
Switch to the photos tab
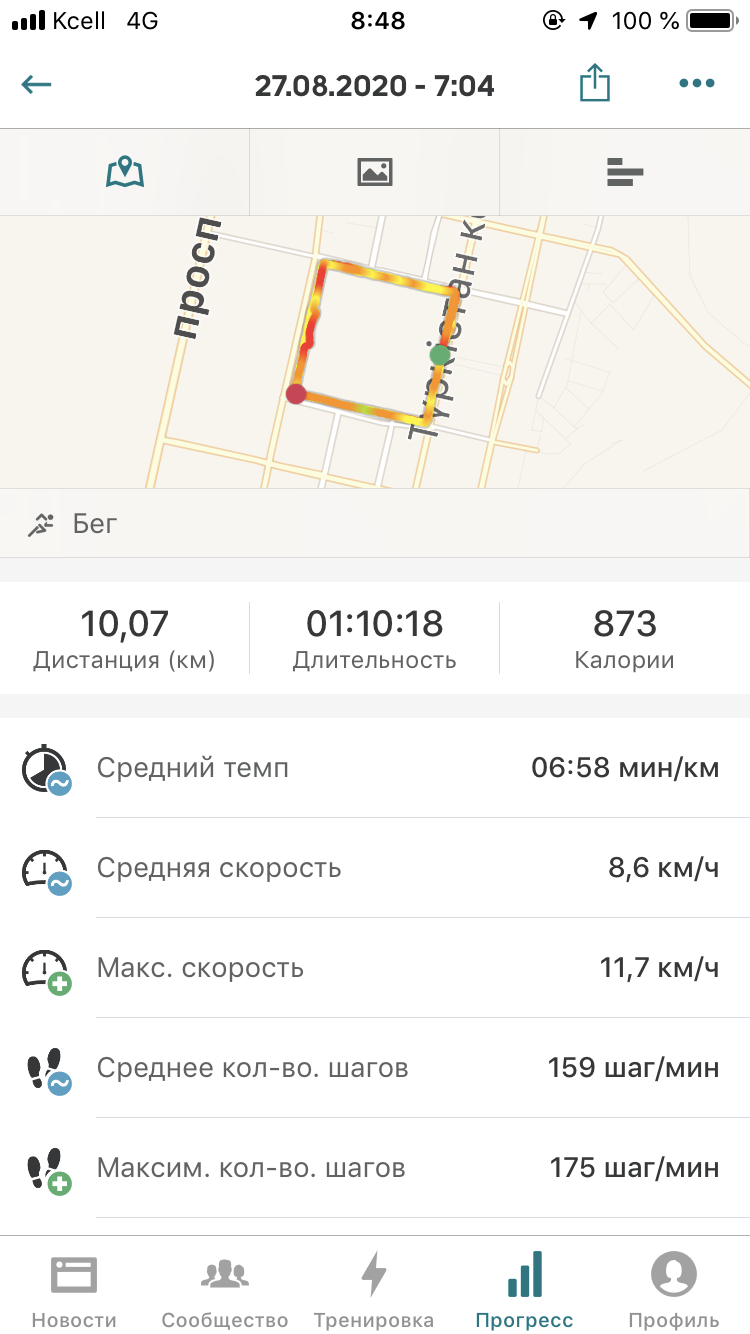(374, 172)
